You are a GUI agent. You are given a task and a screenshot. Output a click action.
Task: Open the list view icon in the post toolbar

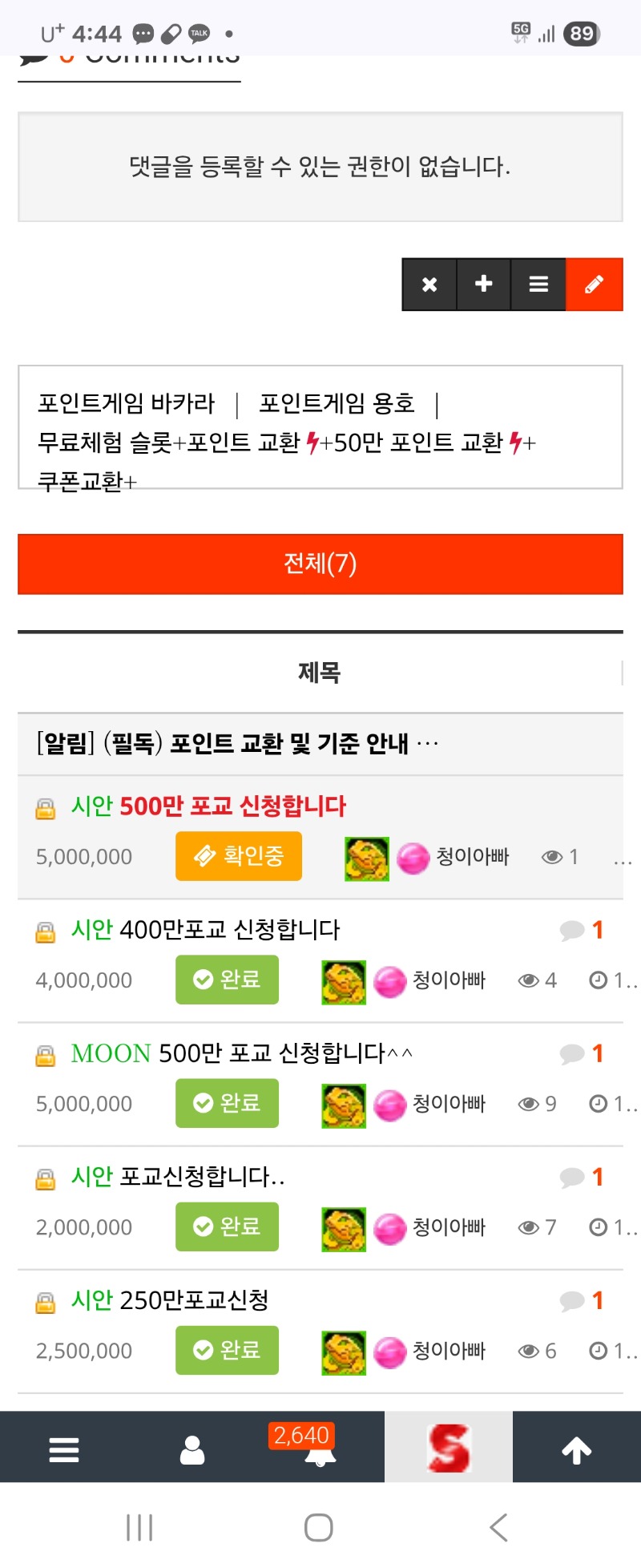click(x=538, y=284)
